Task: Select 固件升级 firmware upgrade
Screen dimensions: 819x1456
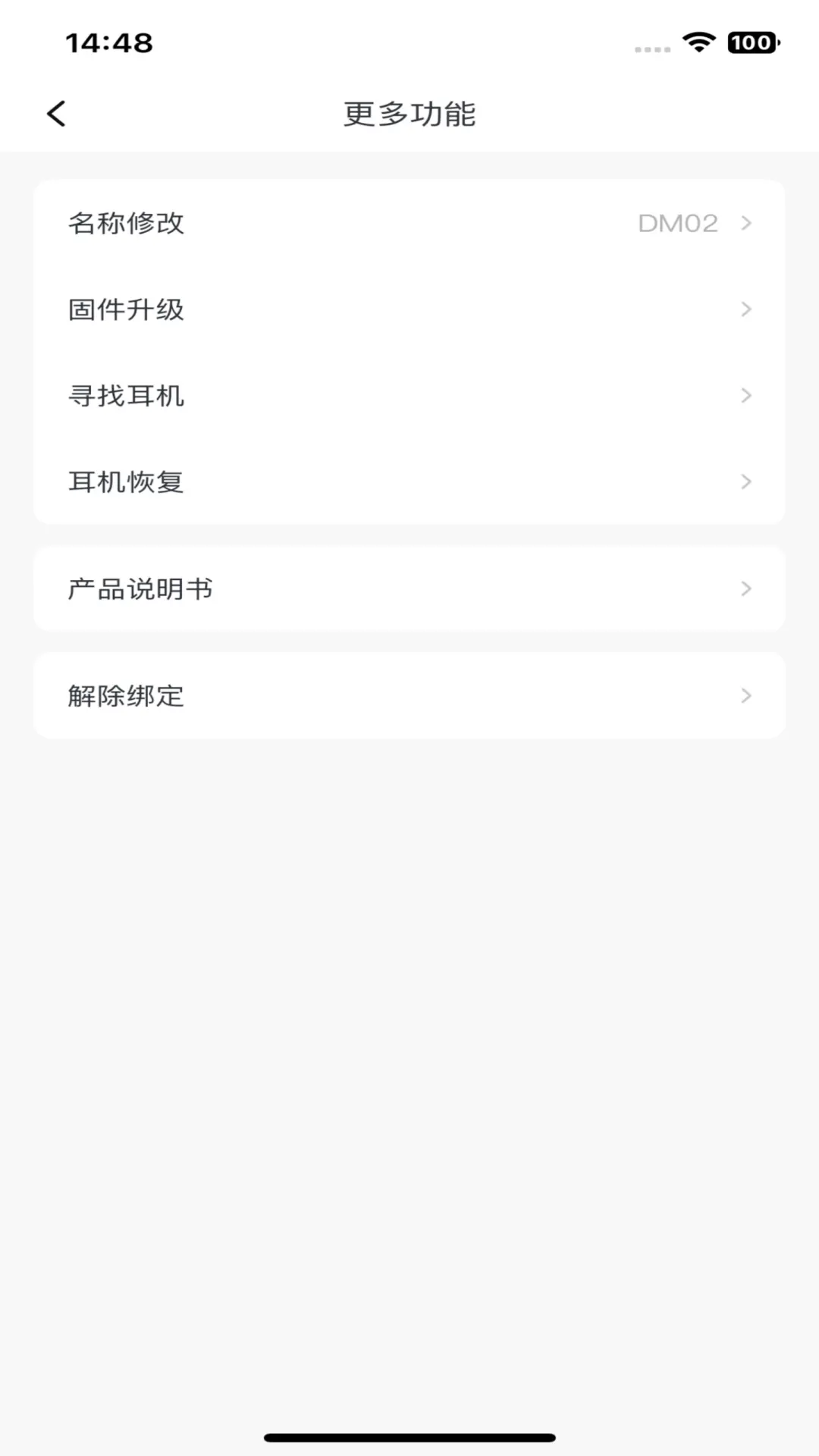Action: pos(126,309)
